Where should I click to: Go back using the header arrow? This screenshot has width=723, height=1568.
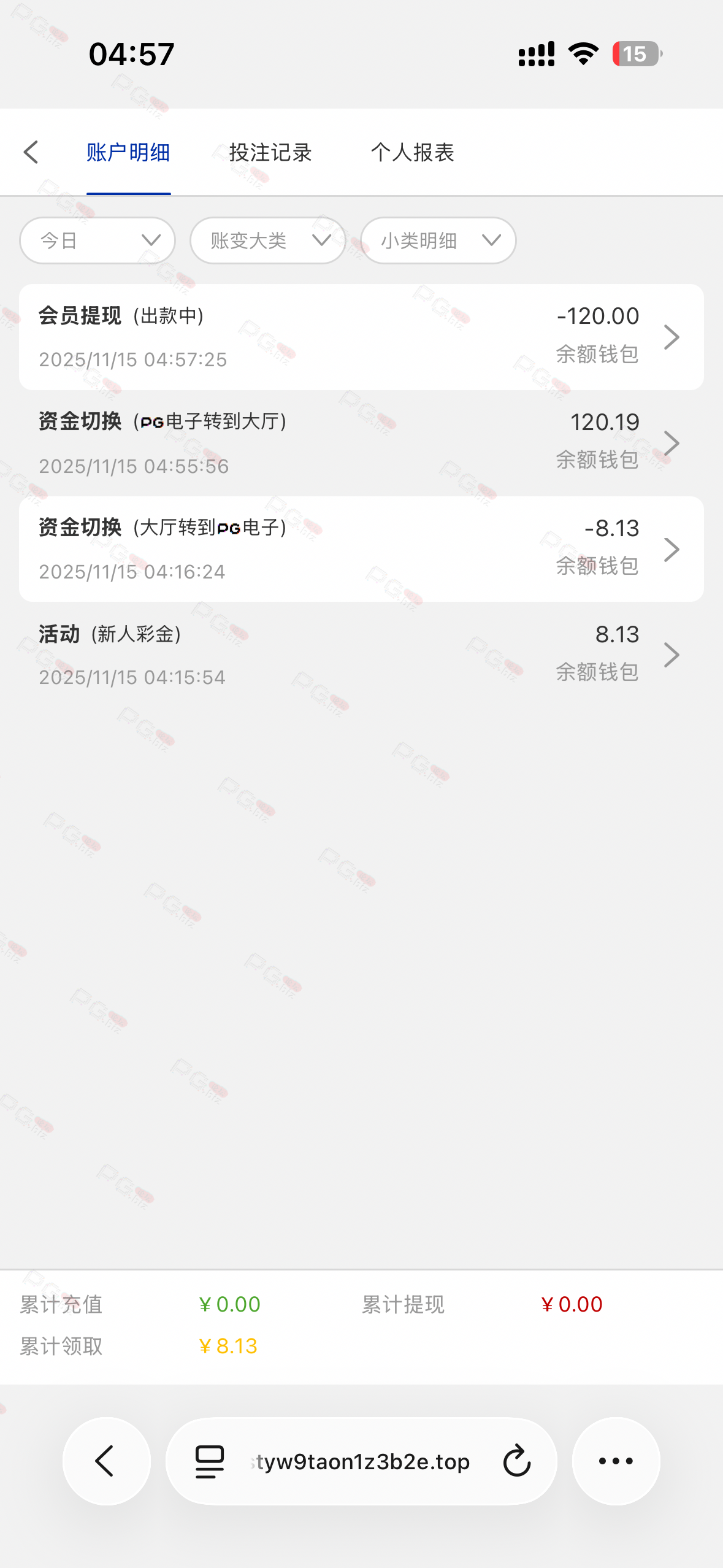31,152
